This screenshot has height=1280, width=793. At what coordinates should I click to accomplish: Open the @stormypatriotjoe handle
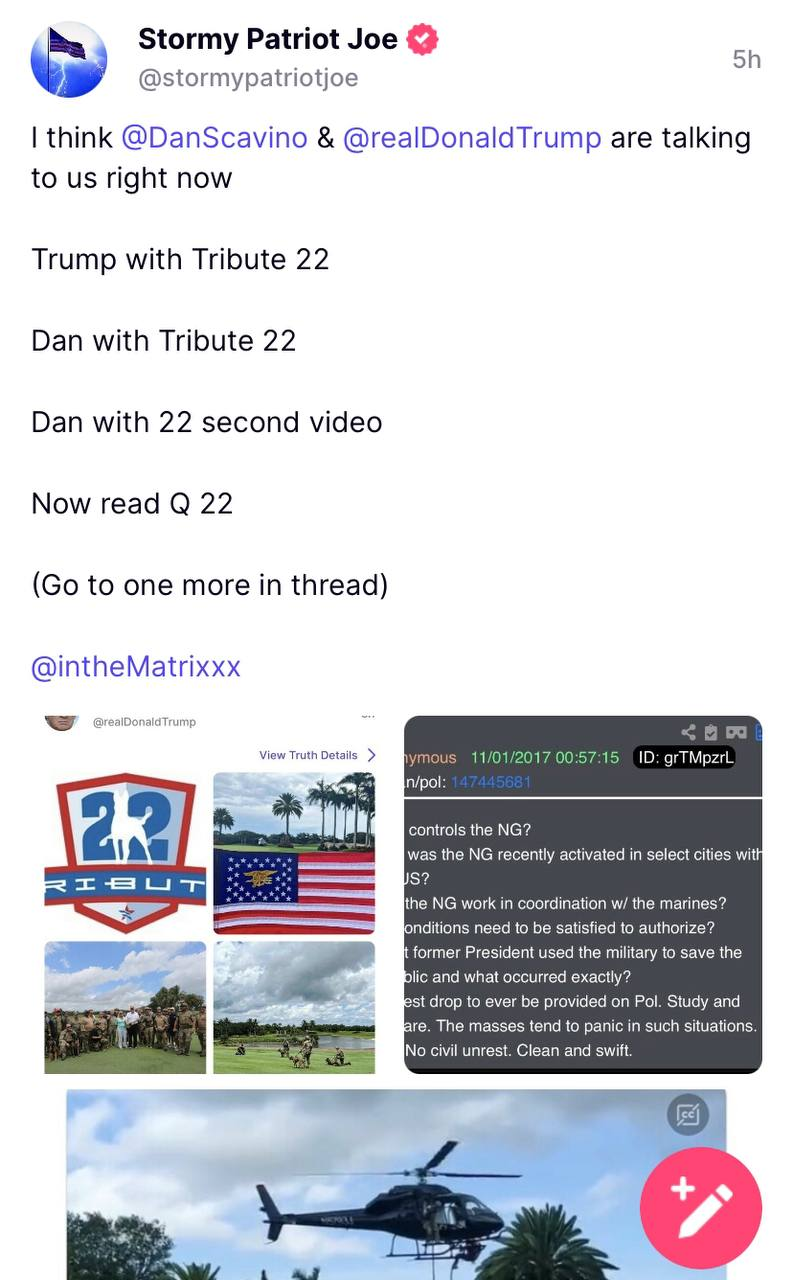click(247, 78)
